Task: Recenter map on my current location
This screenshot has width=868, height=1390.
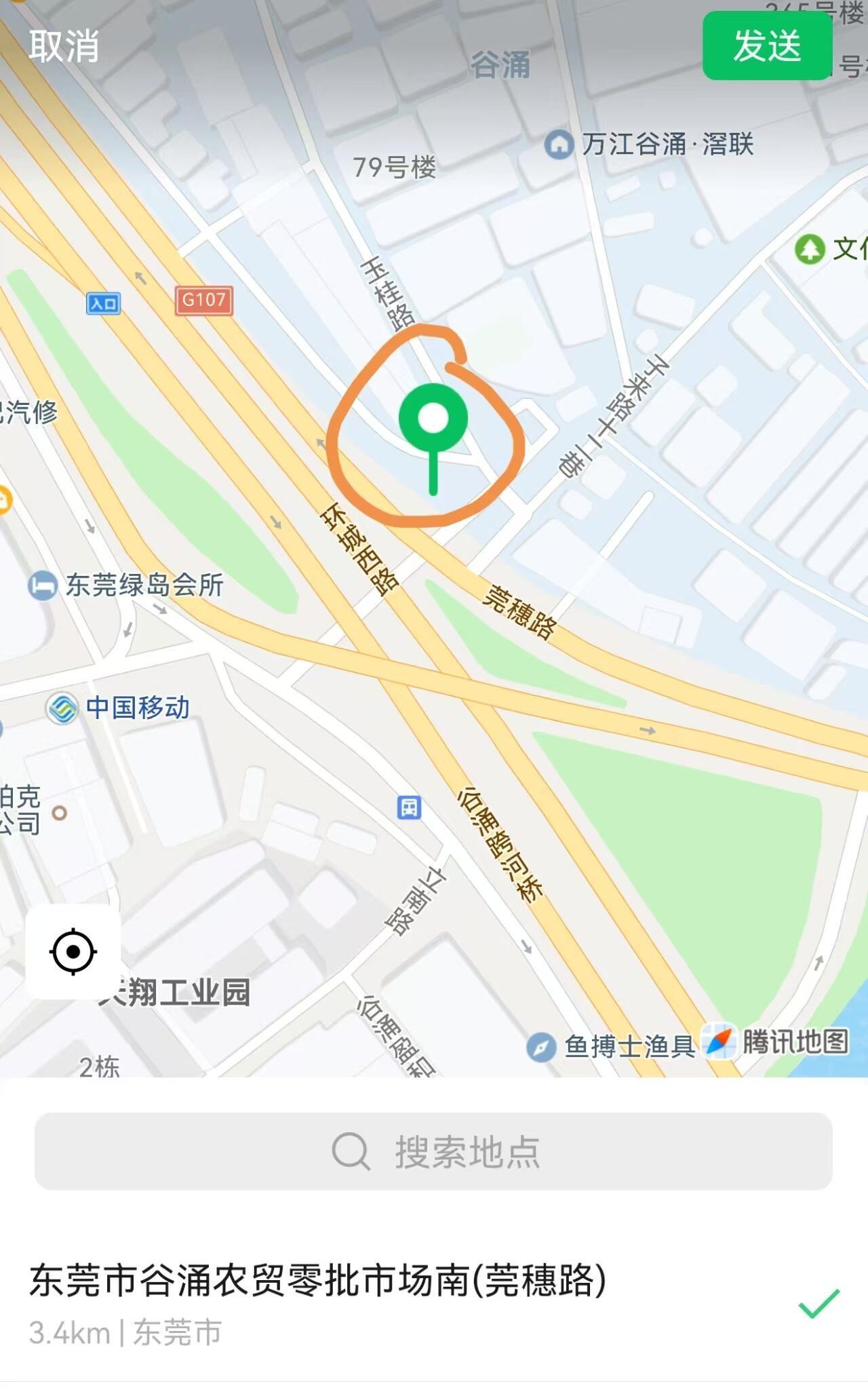Action: (x=73, y=952)
